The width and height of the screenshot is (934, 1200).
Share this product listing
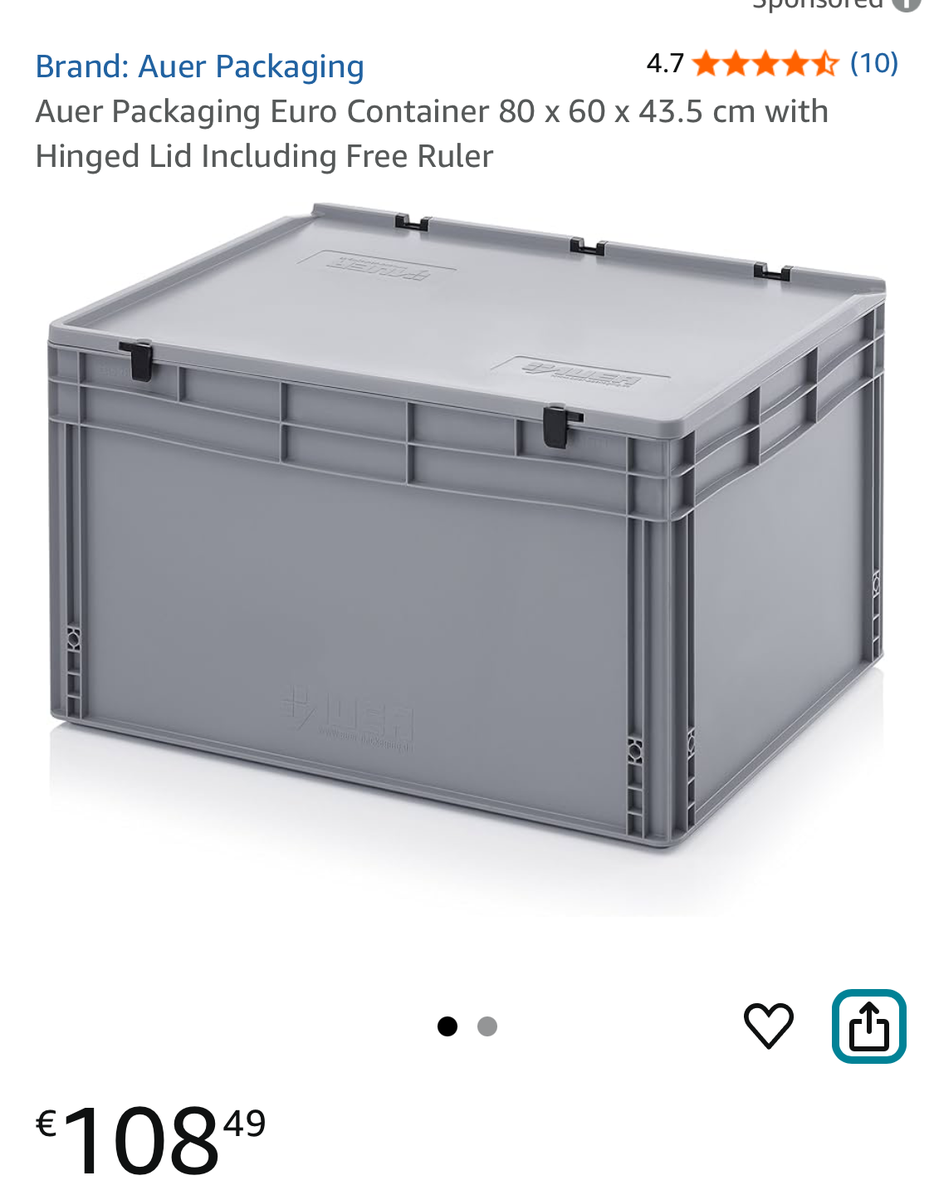[x=869, y=1026]
